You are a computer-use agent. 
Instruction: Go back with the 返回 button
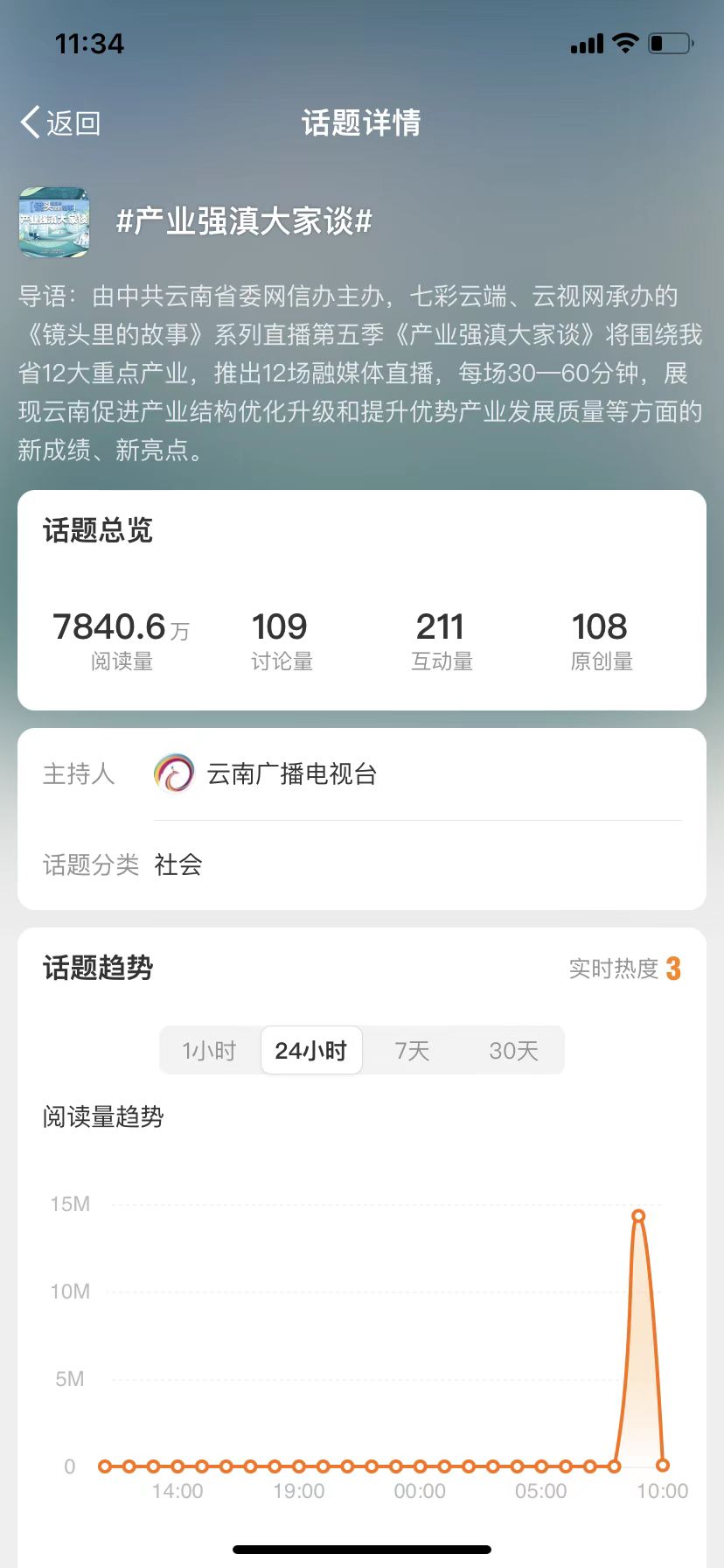click(61, 123)
